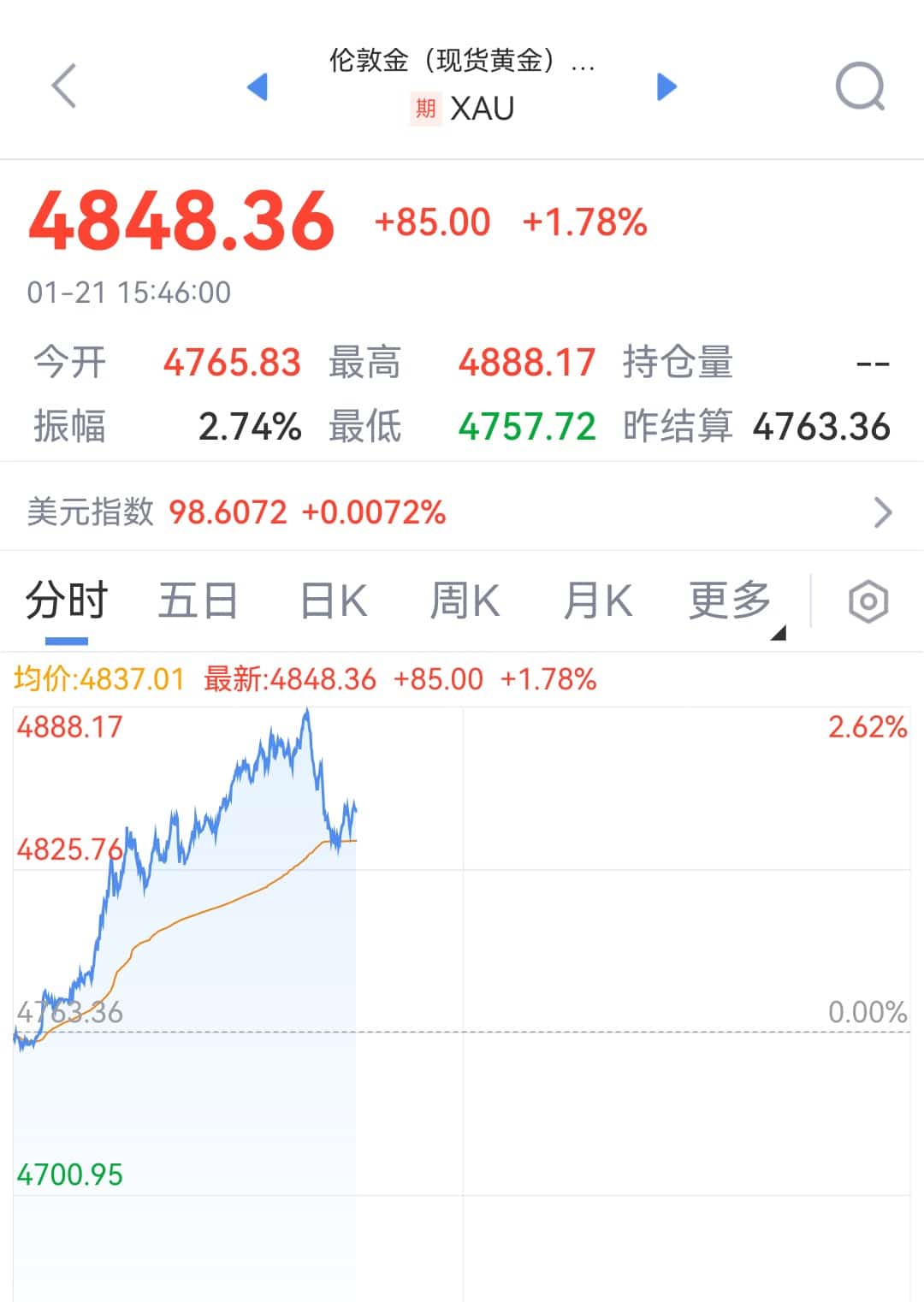Open the 美元指数 dollar index row
This screenshot has width=924, height=1302.
pos(460,512)
